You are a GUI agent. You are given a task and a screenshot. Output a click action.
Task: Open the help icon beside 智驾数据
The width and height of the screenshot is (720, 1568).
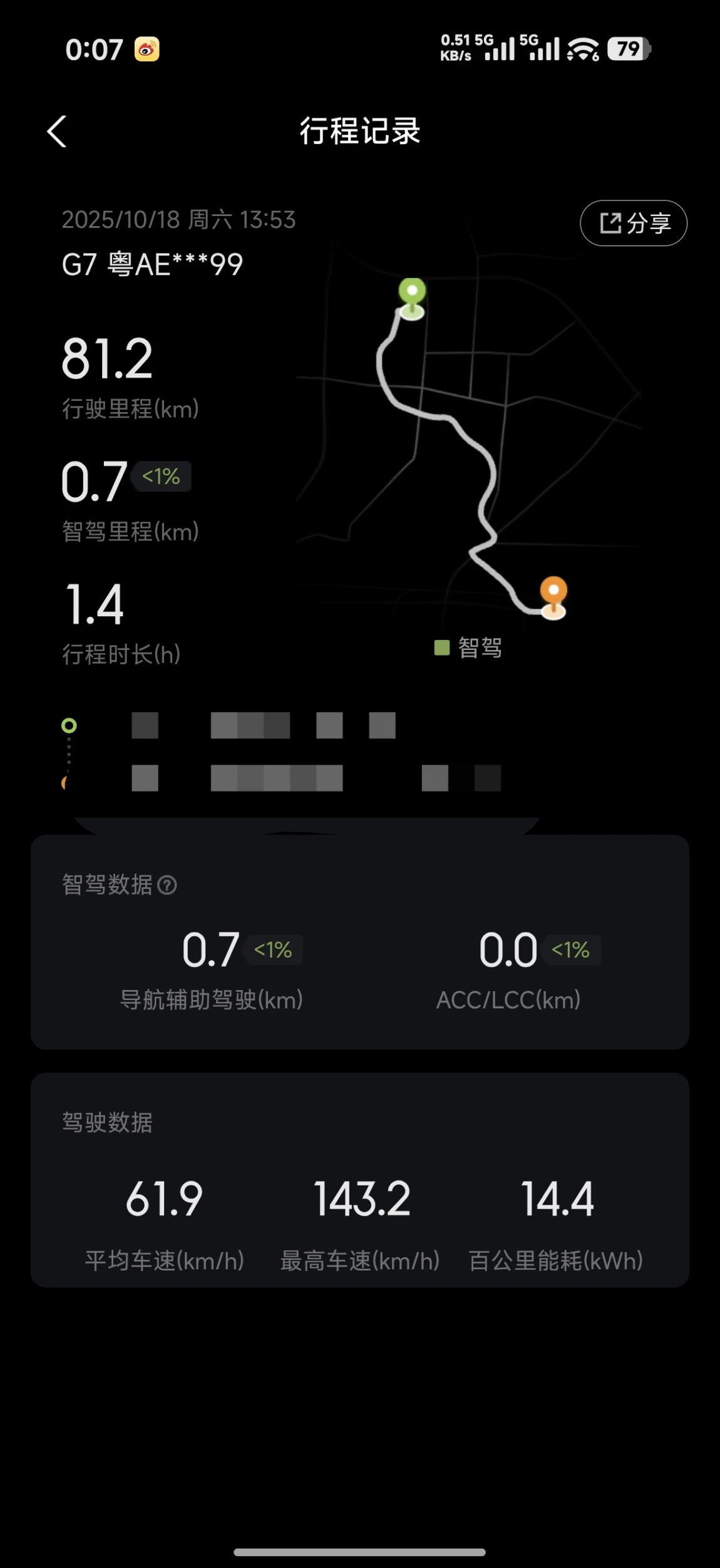[167, 885]
